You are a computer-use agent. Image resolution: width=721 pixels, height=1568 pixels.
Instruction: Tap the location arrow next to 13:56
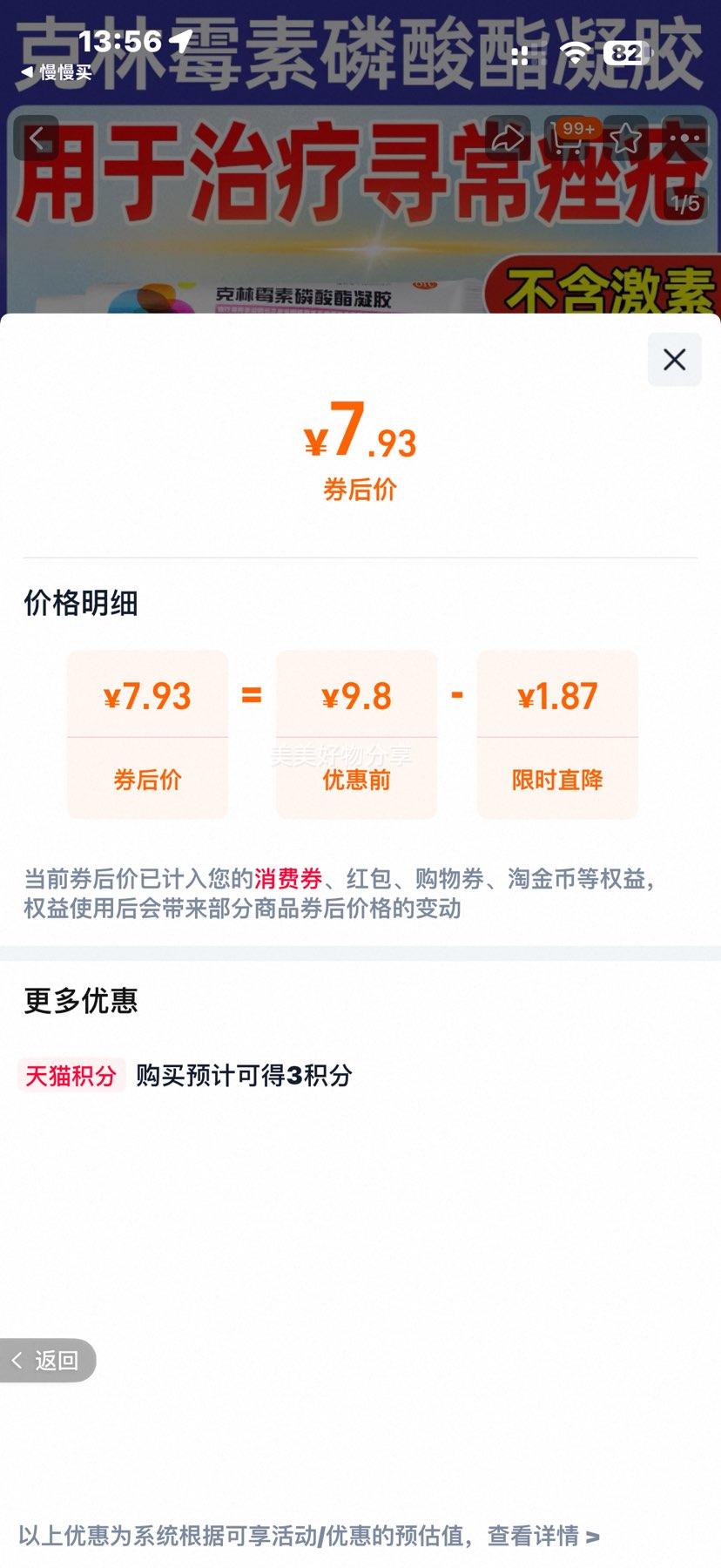tap(178, 40)
